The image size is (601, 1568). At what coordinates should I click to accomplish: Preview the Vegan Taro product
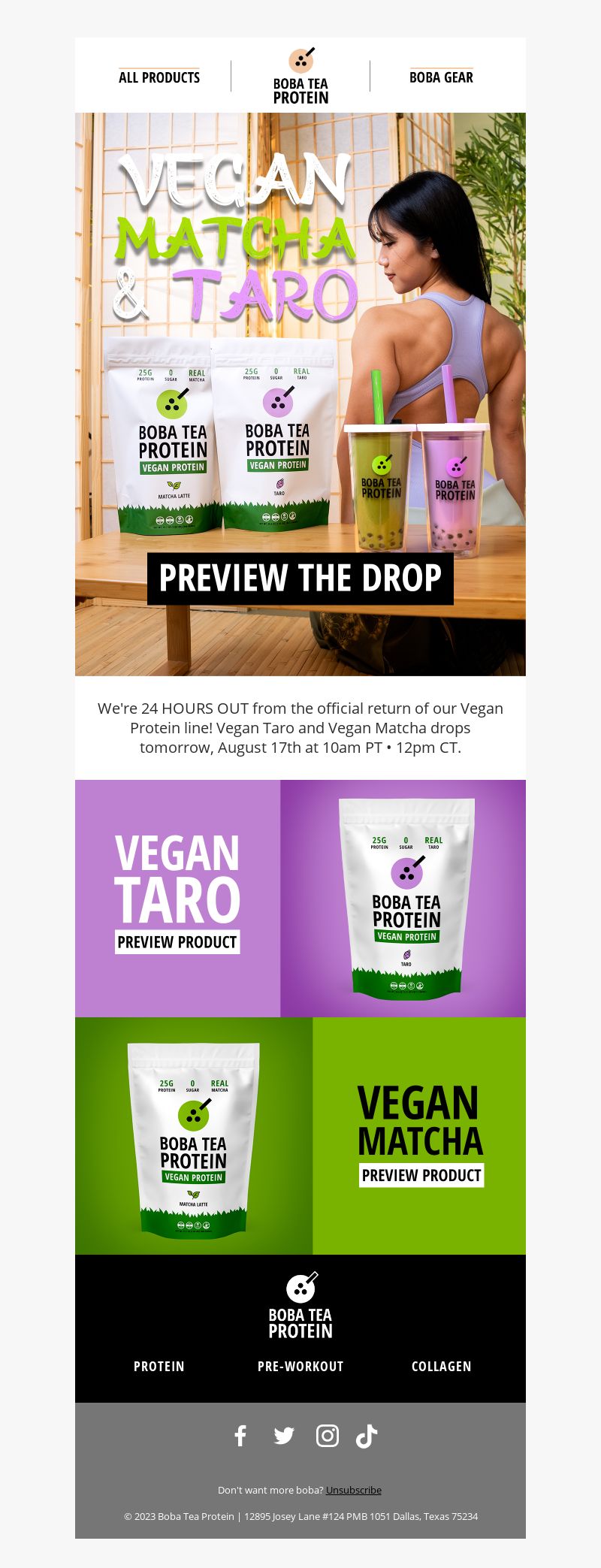[177, 942]
